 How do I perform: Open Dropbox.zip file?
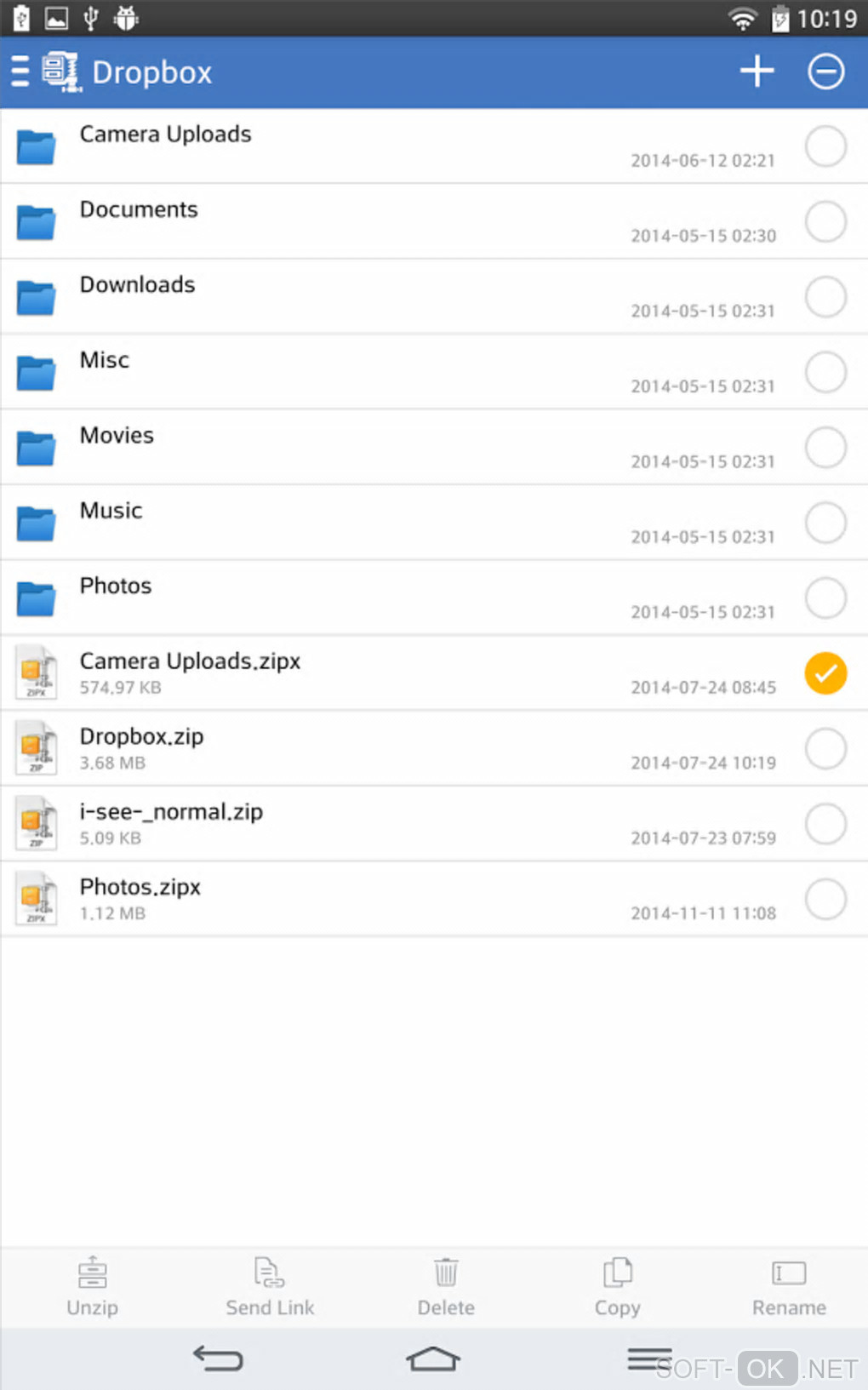pyautogui.click(x=142, y=737)
